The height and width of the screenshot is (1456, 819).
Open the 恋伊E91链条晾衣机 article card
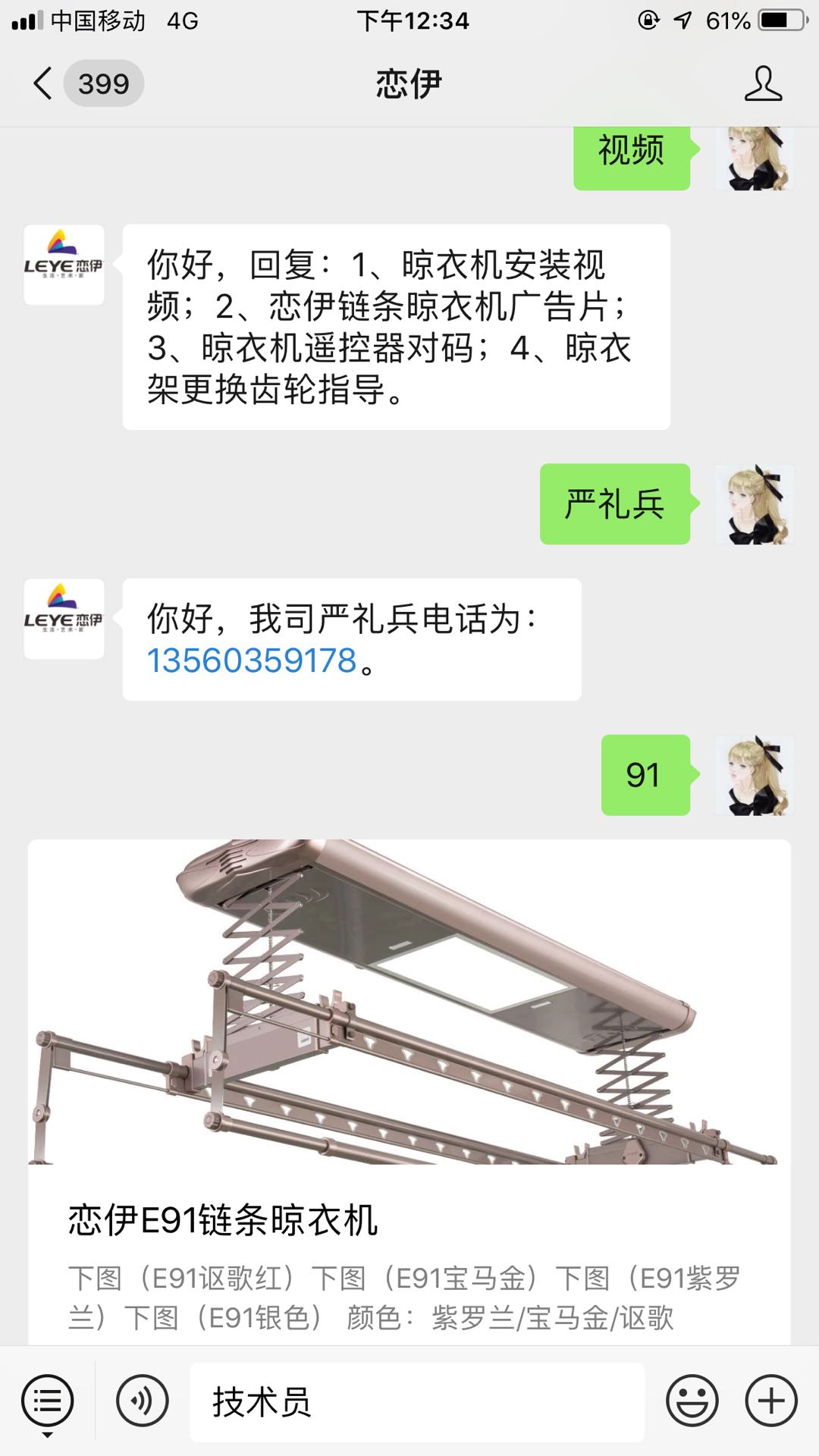point(409,1092)
